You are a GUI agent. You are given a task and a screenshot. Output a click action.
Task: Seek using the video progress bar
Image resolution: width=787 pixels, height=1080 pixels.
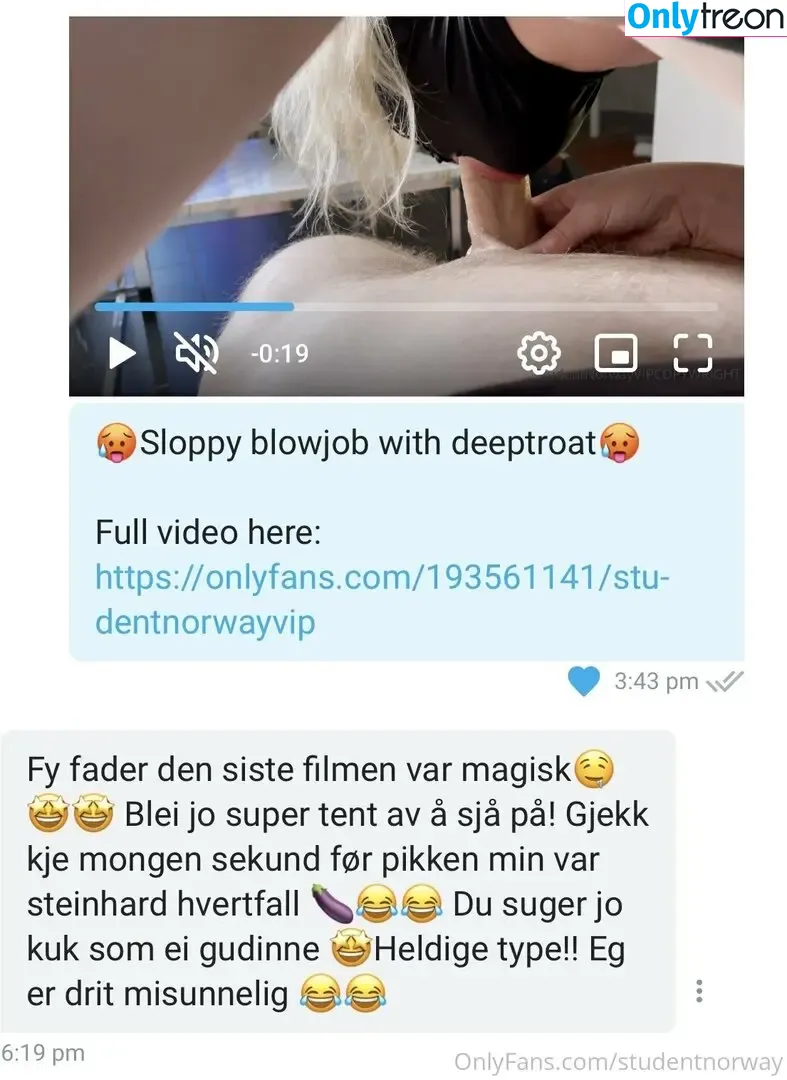pos(405,307)
